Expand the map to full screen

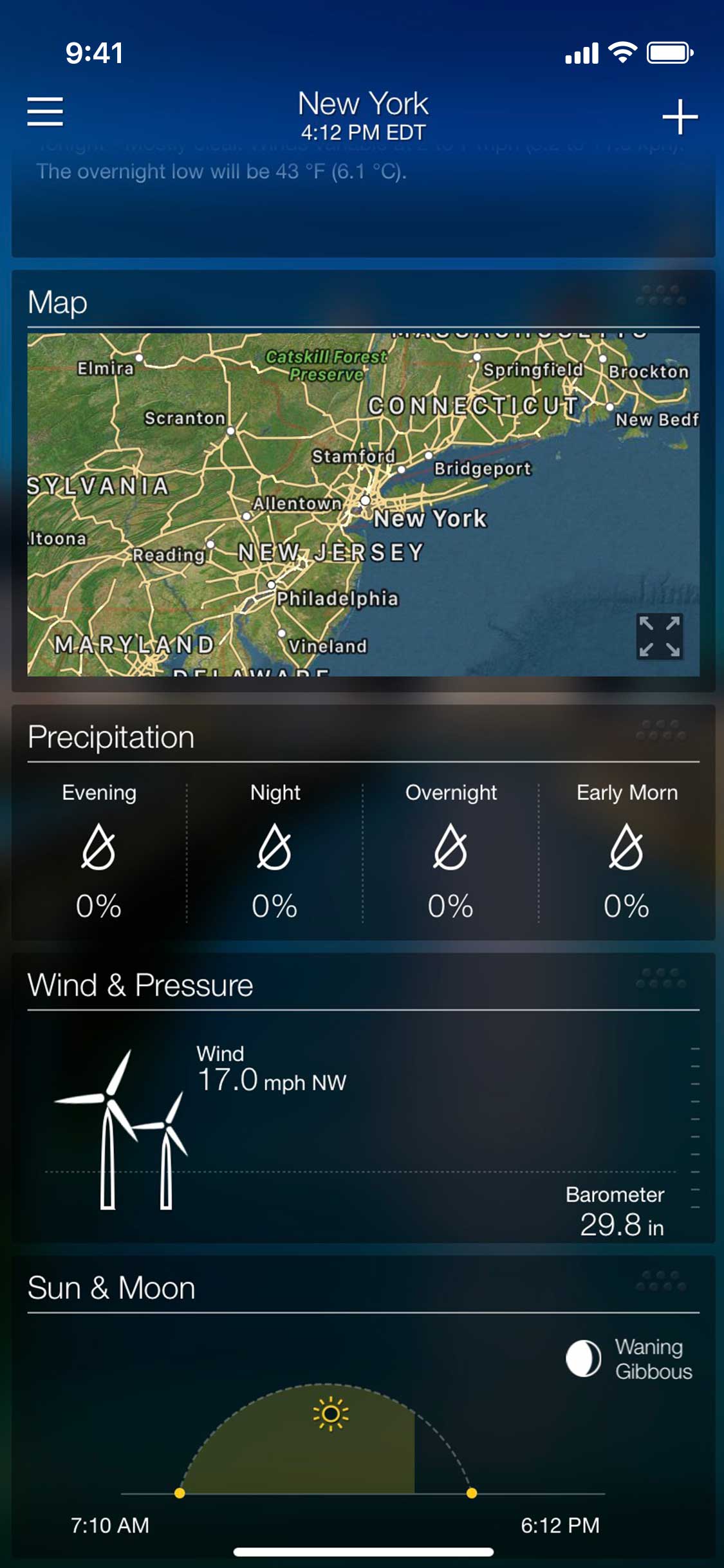coord(660,637)
